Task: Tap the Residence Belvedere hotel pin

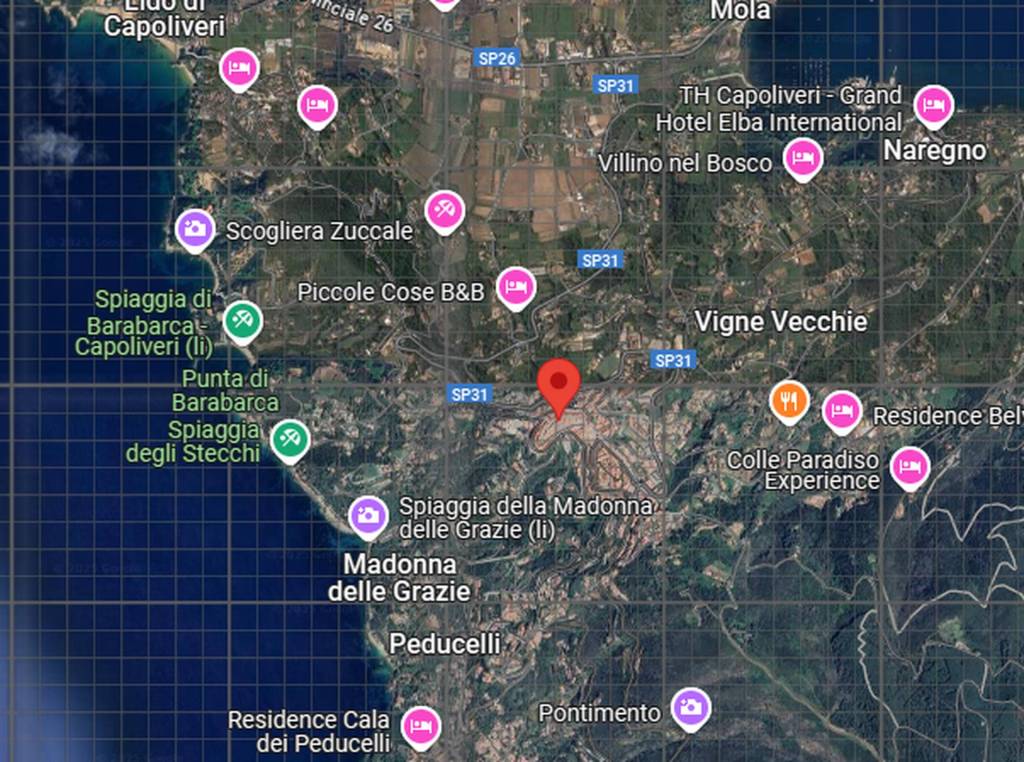Action: 842,410
